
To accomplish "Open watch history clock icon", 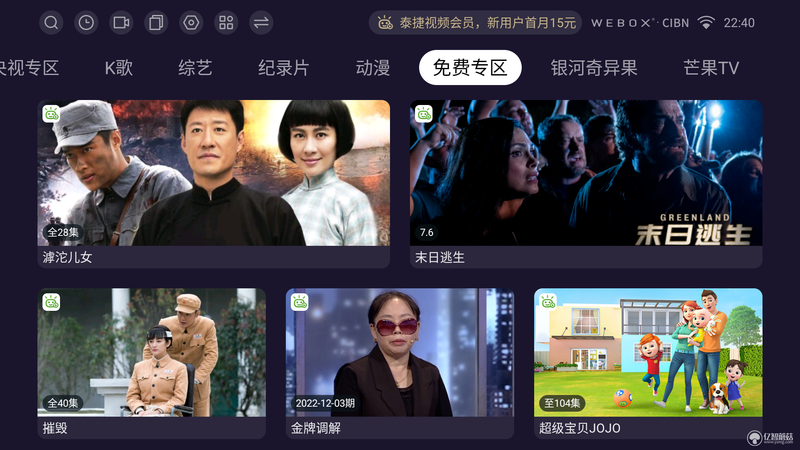I will pos(87,22).
